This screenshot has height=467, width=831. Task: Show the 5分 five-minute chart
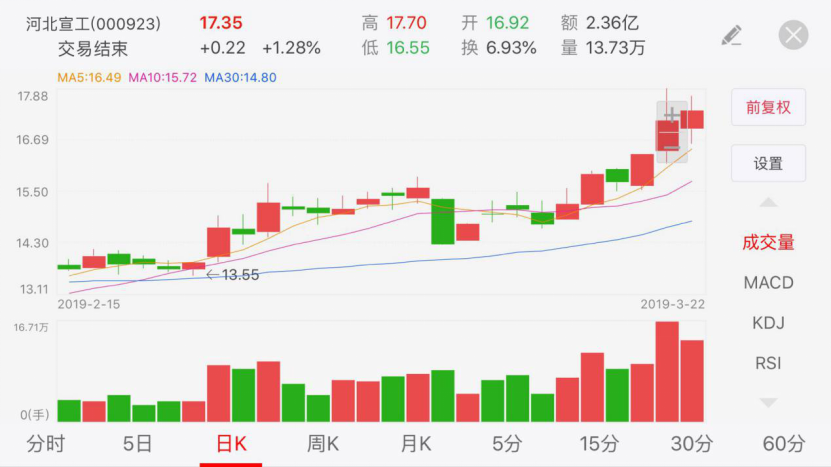click(507, 443)
